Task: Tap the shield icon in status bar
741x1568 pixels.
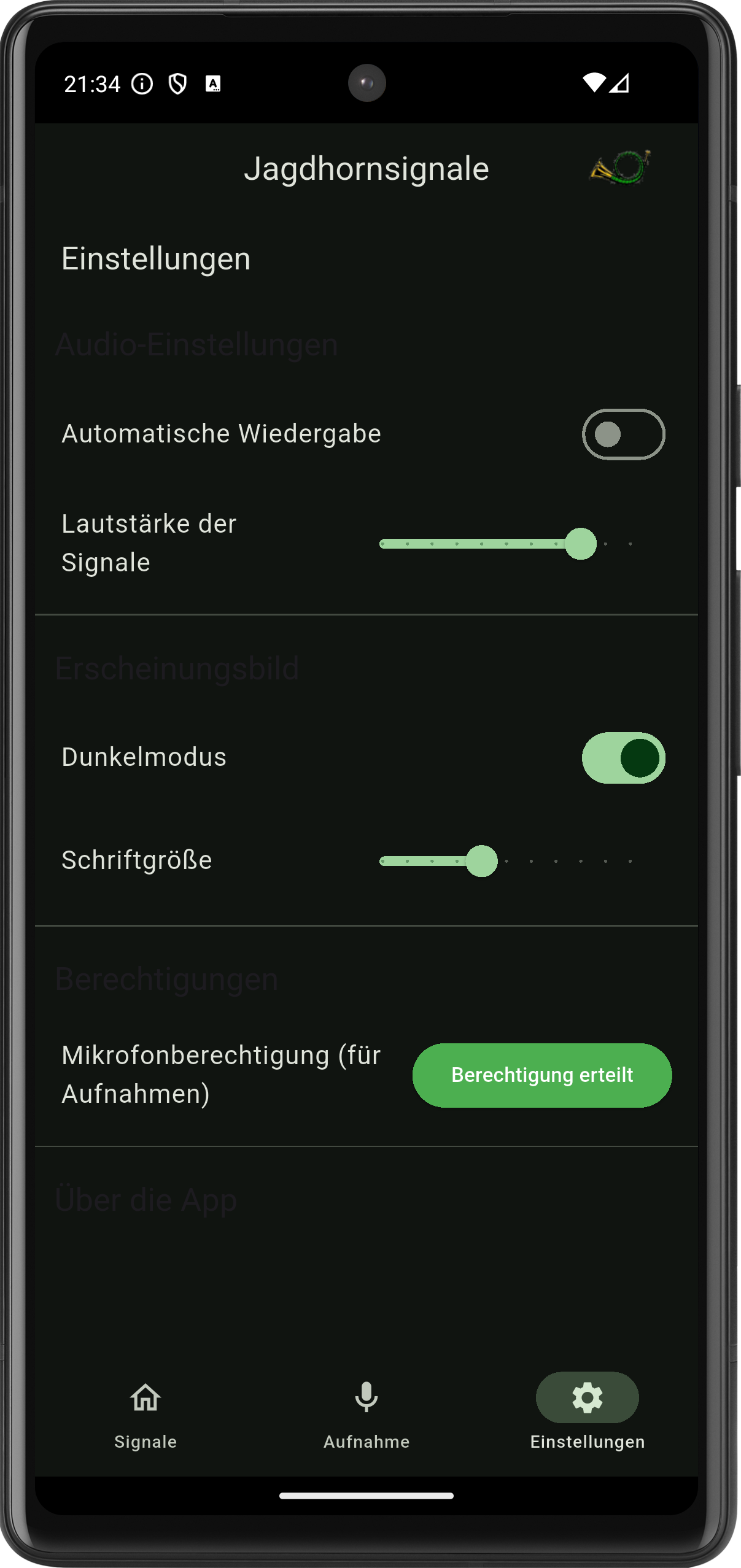Action: [x=179, y=84]
